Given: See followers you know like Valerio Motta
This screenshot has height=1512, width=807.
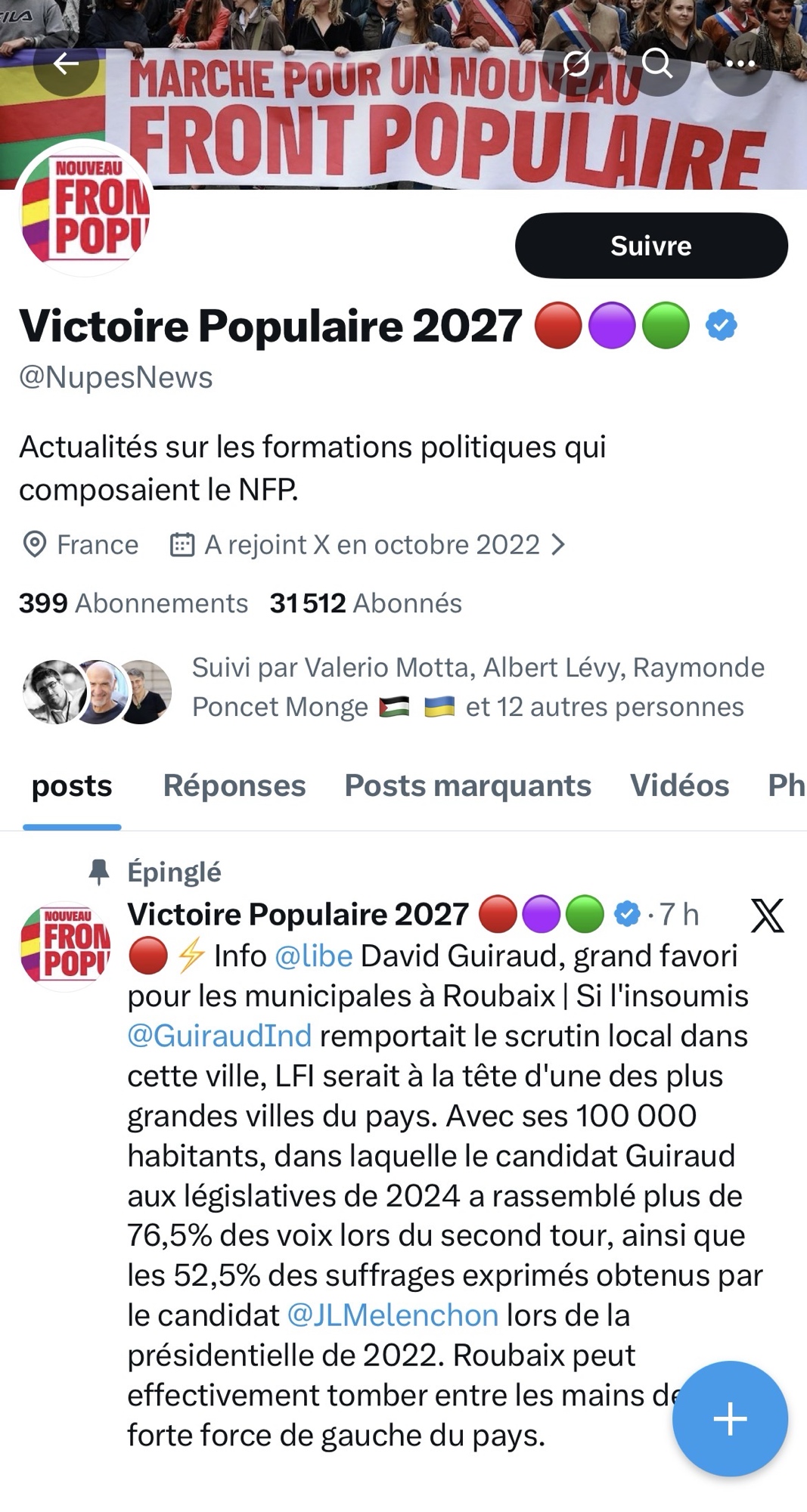Looking at the screenshot, I should (476, 687).
